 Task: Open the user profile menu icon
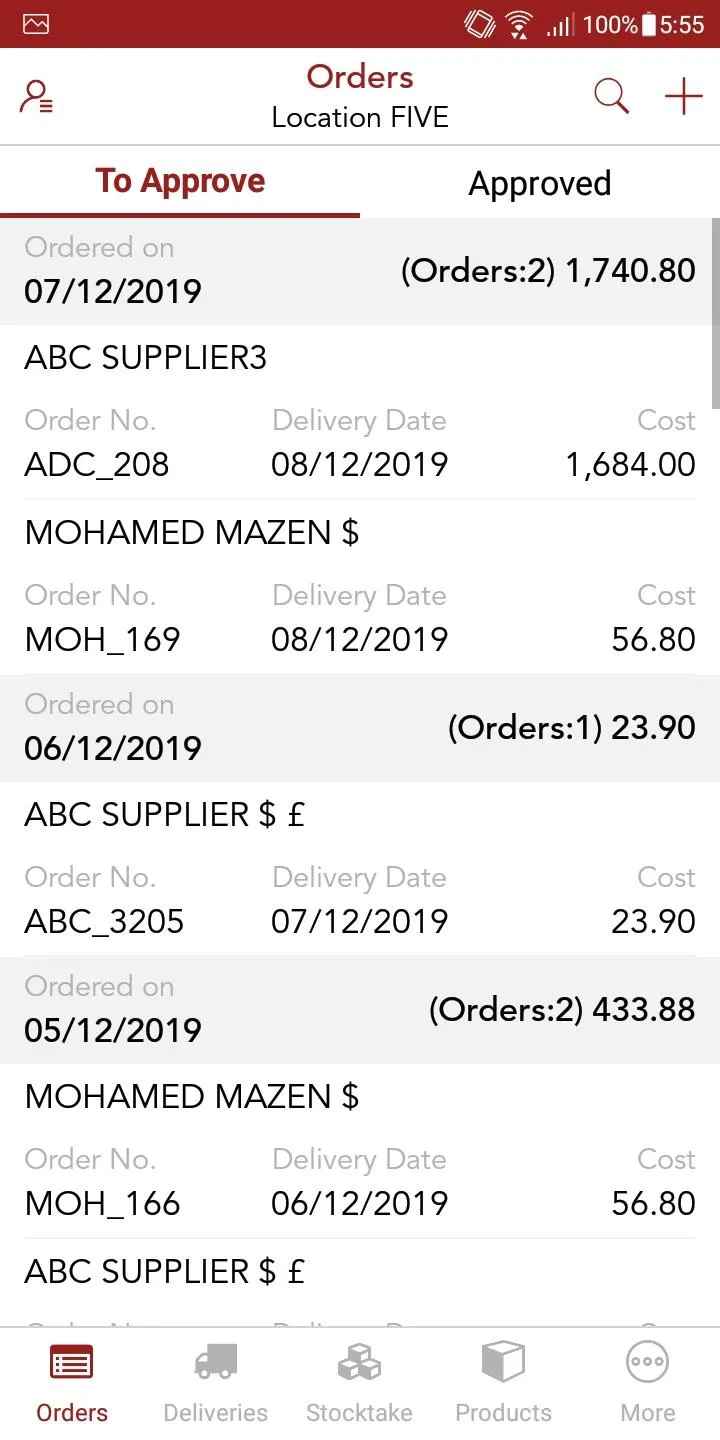click(x=36, y=97)
